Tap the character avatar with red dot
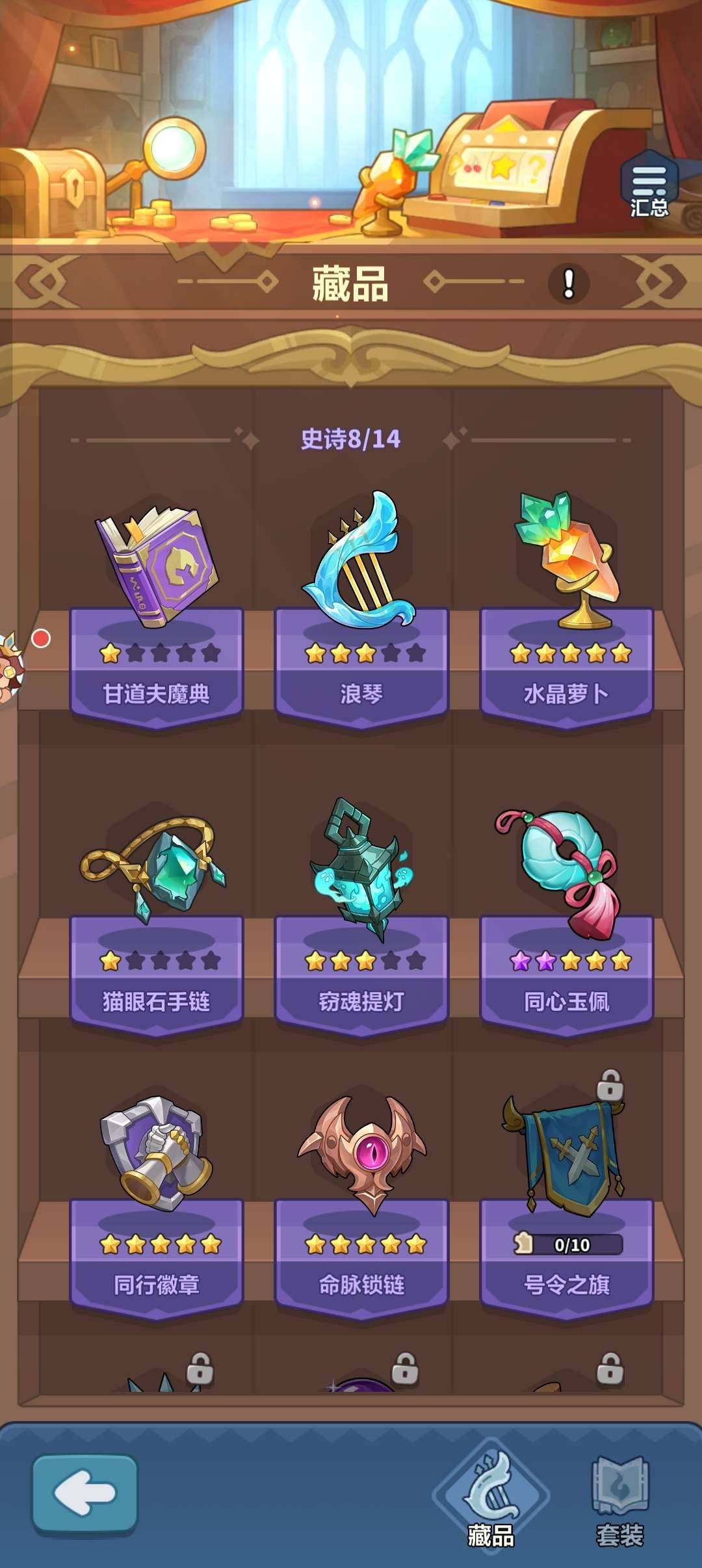Viewport: 702px width, 1568px height. tap(10, 666)
